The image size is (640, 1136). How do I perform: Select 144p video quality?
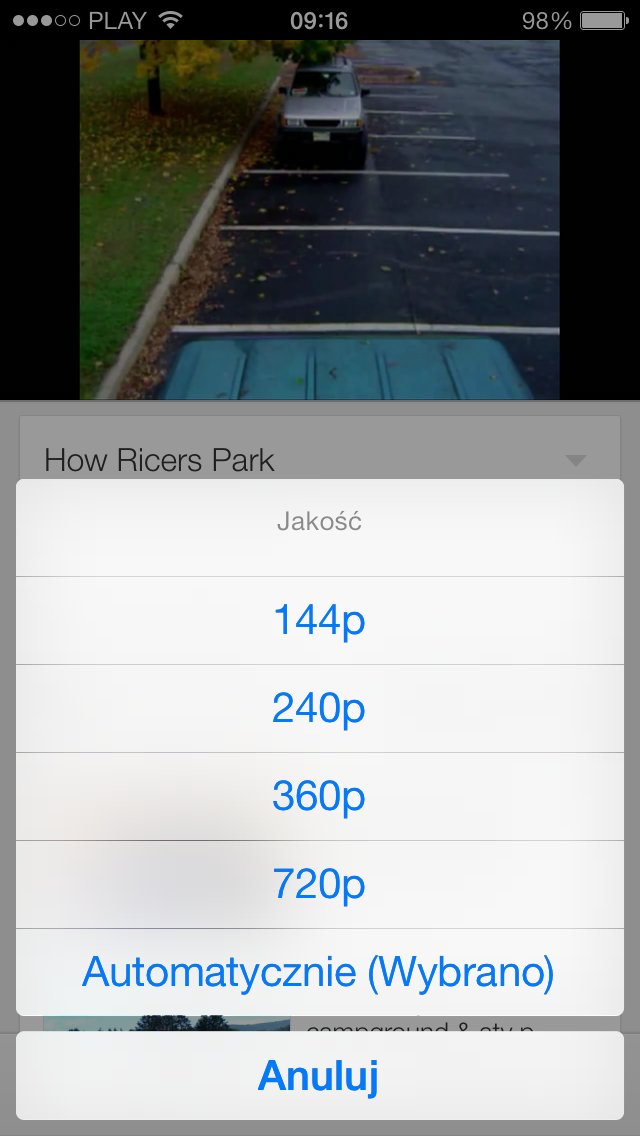click(320, 621)
